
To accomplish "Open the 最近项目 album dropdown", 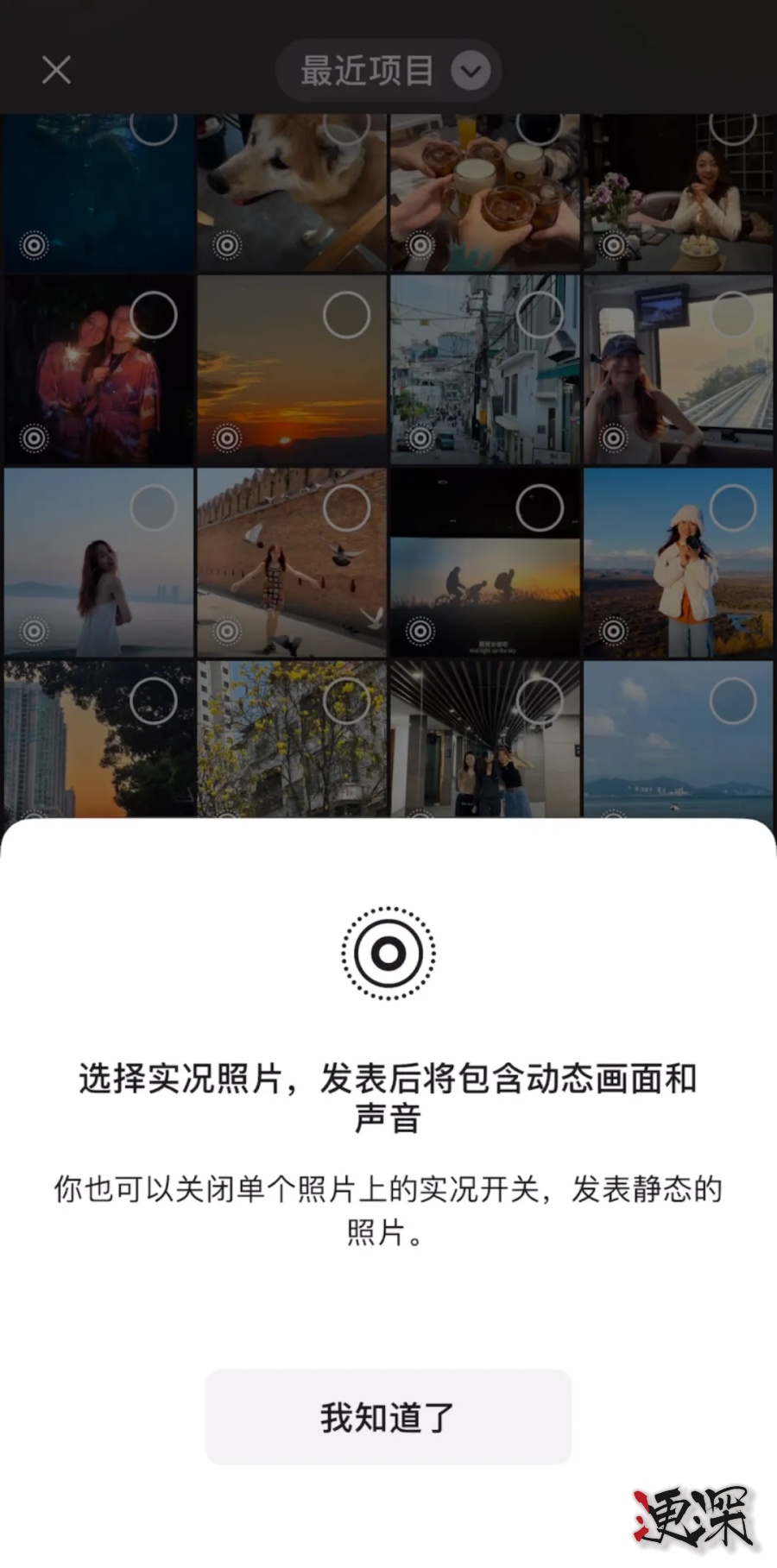I will tap(388, 72).
